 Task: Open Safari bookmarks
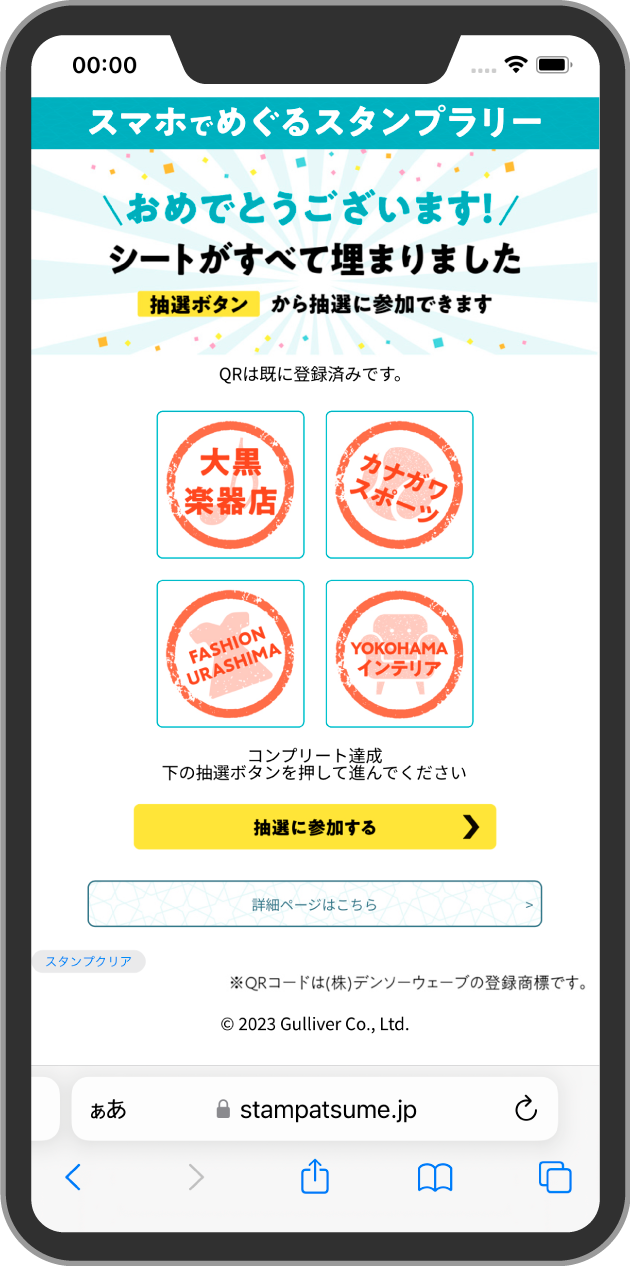tap(435, 1177)
